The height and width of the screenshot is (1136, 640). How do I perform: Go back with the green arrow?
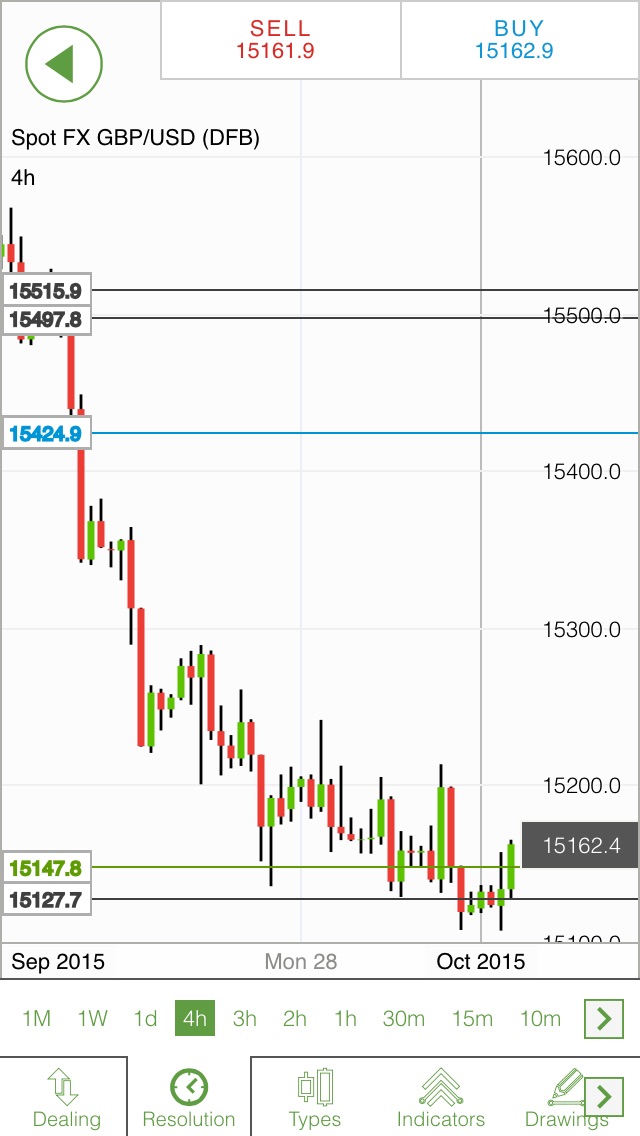tap(64, 64)
